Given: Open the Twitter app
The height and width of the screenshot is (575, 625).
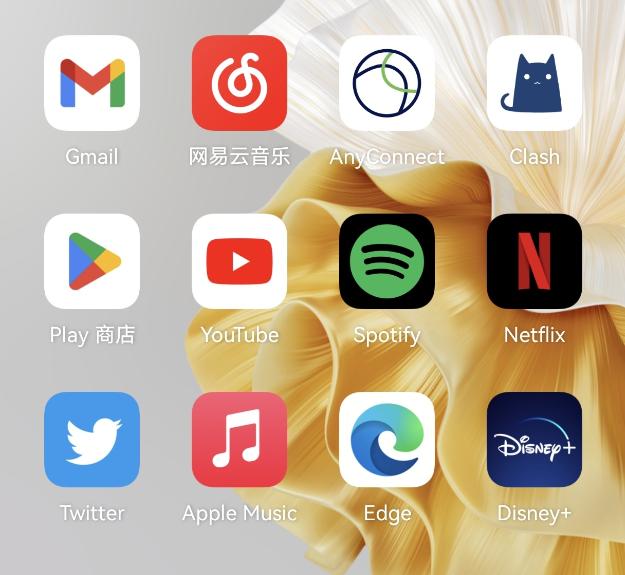Looking at the screenshot, I should coord(92,439).
